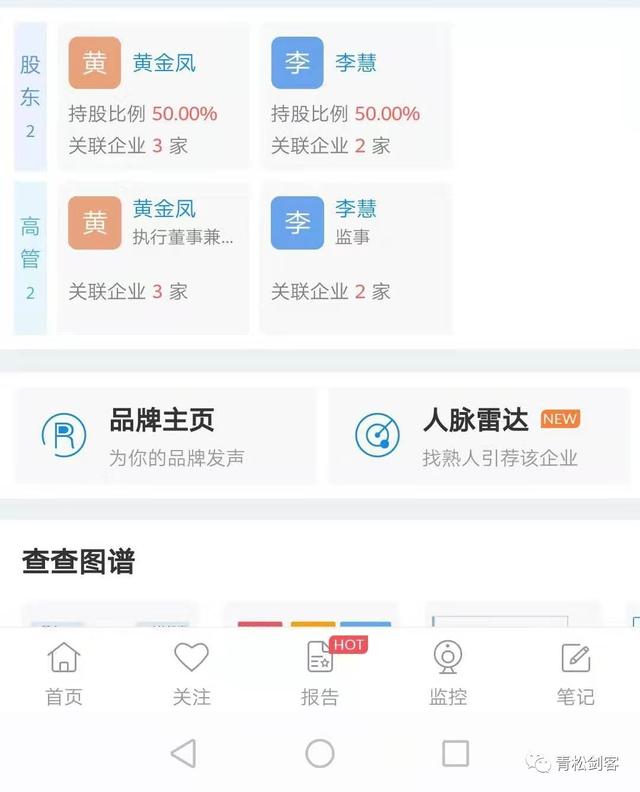Switch to 监控 monitoring tab
Image resolution: width=640 pixels, height=792 pixels.
(x=447, y=674)
